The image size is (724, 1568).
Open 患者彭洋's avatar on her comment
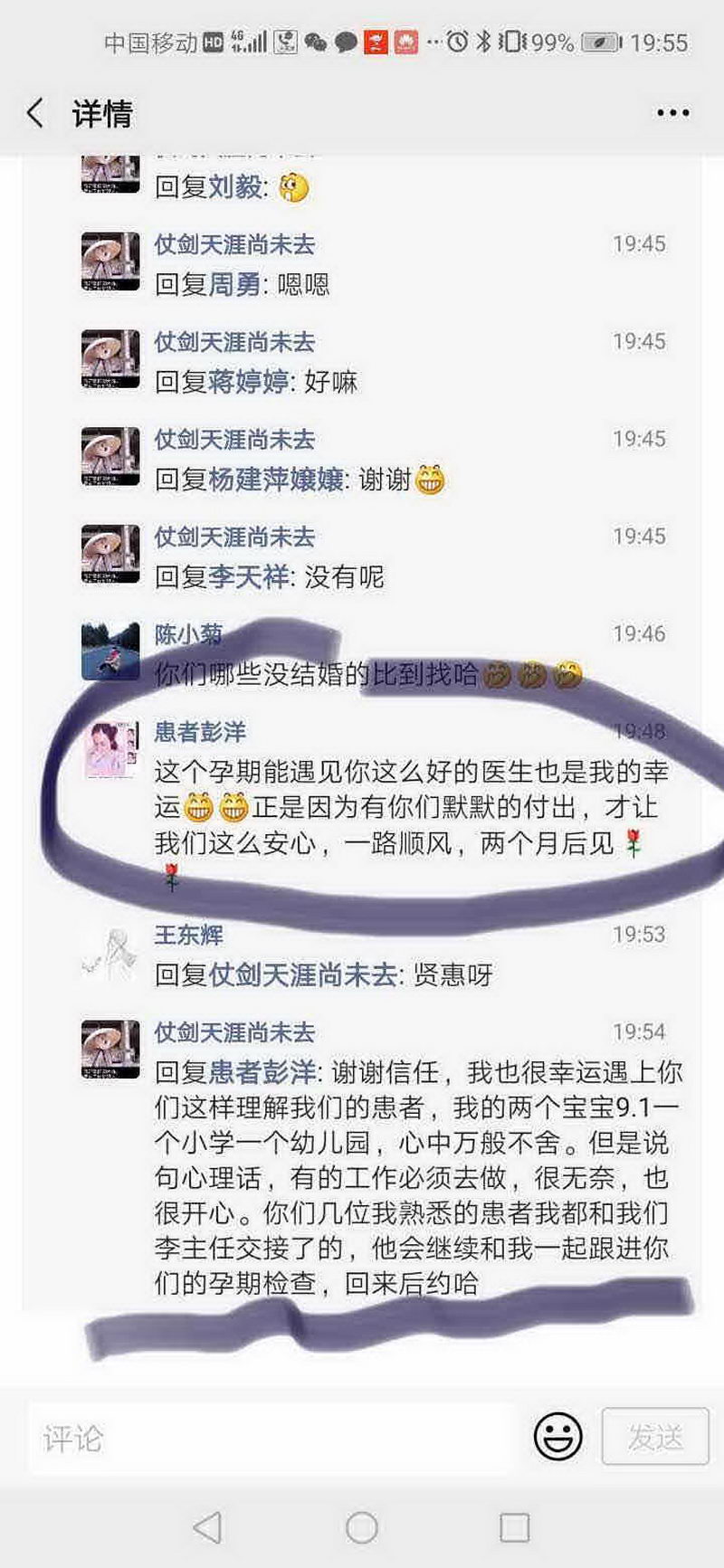110,750
